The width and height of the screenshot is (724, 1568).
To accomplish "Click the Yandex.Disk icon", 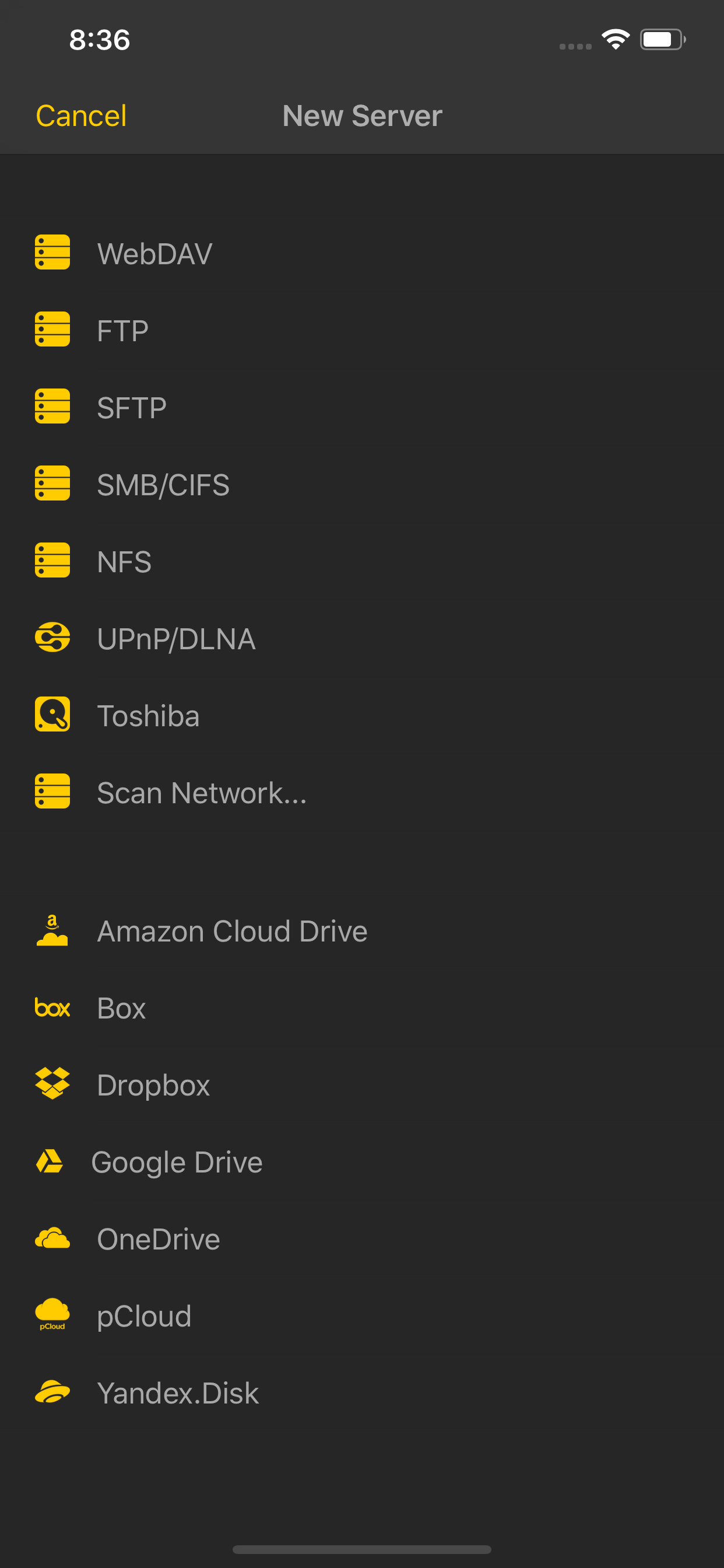I will 52,1392.
